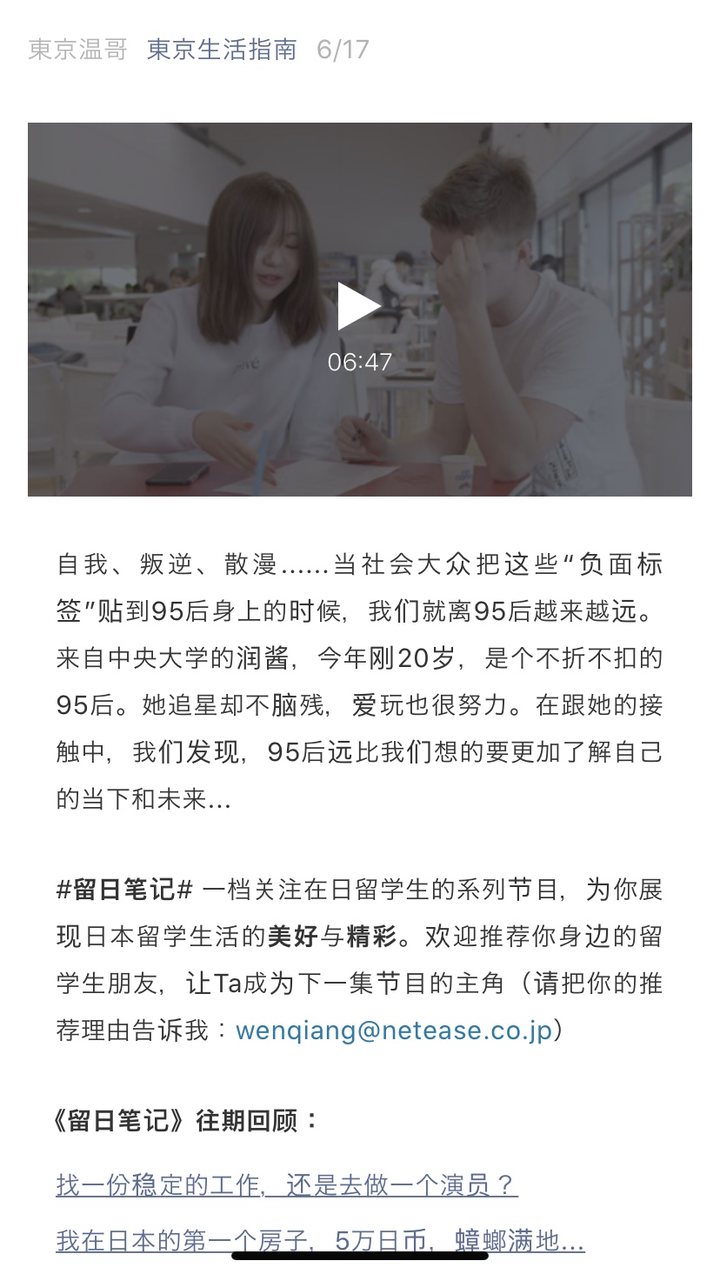Open the 東京生活指南 account link
720x1274 pixels.
coord(221,49)
